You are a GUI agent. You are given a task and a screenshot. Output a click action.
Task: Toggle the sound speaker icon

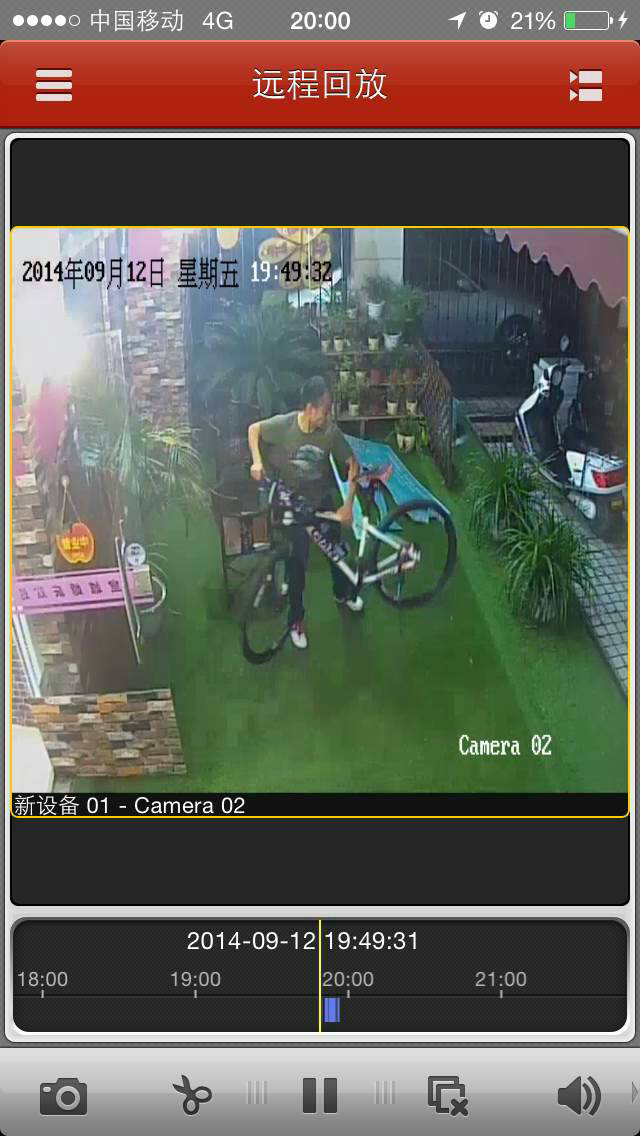click(x=579, y=1096)
